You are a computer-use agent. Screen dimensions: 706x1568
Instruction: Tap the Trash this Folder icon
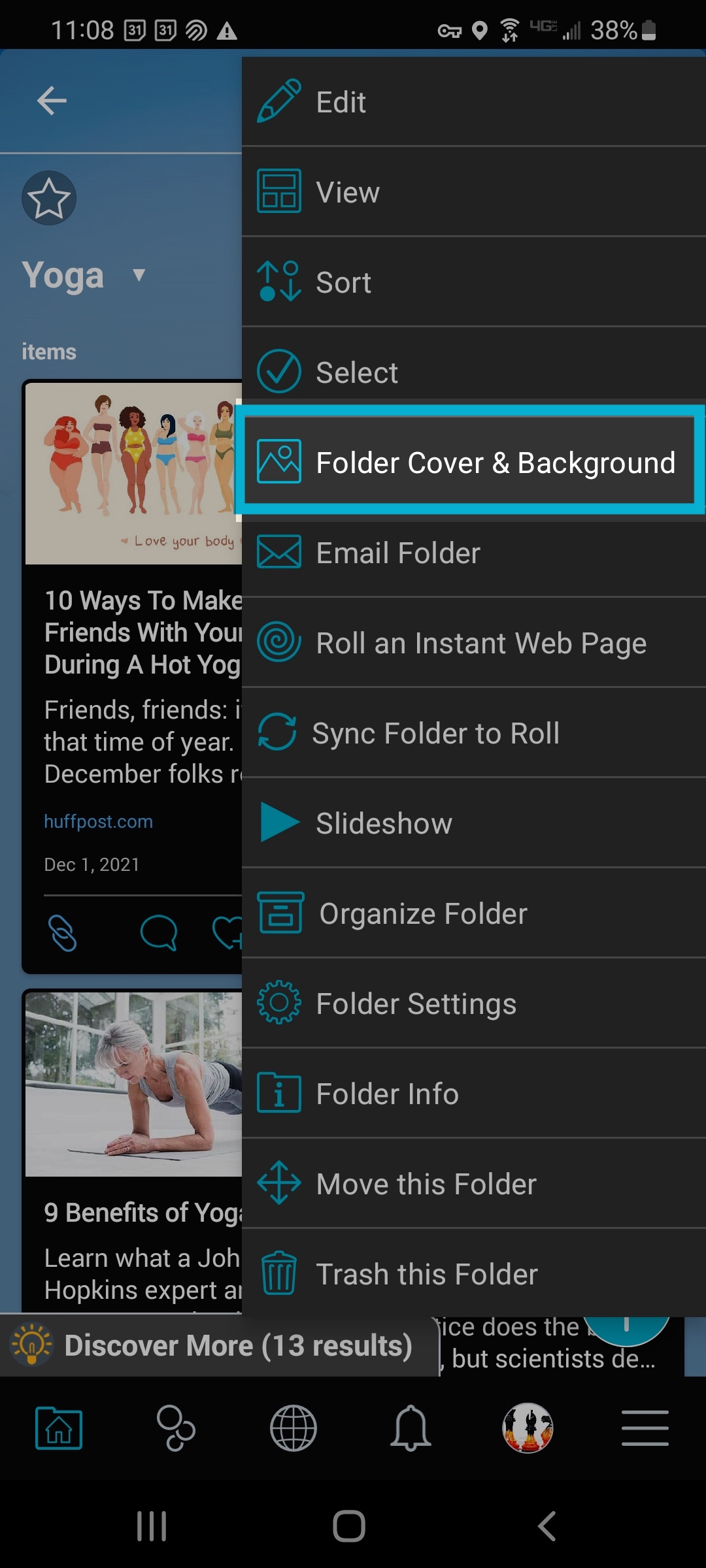[x=280, y=1273]
